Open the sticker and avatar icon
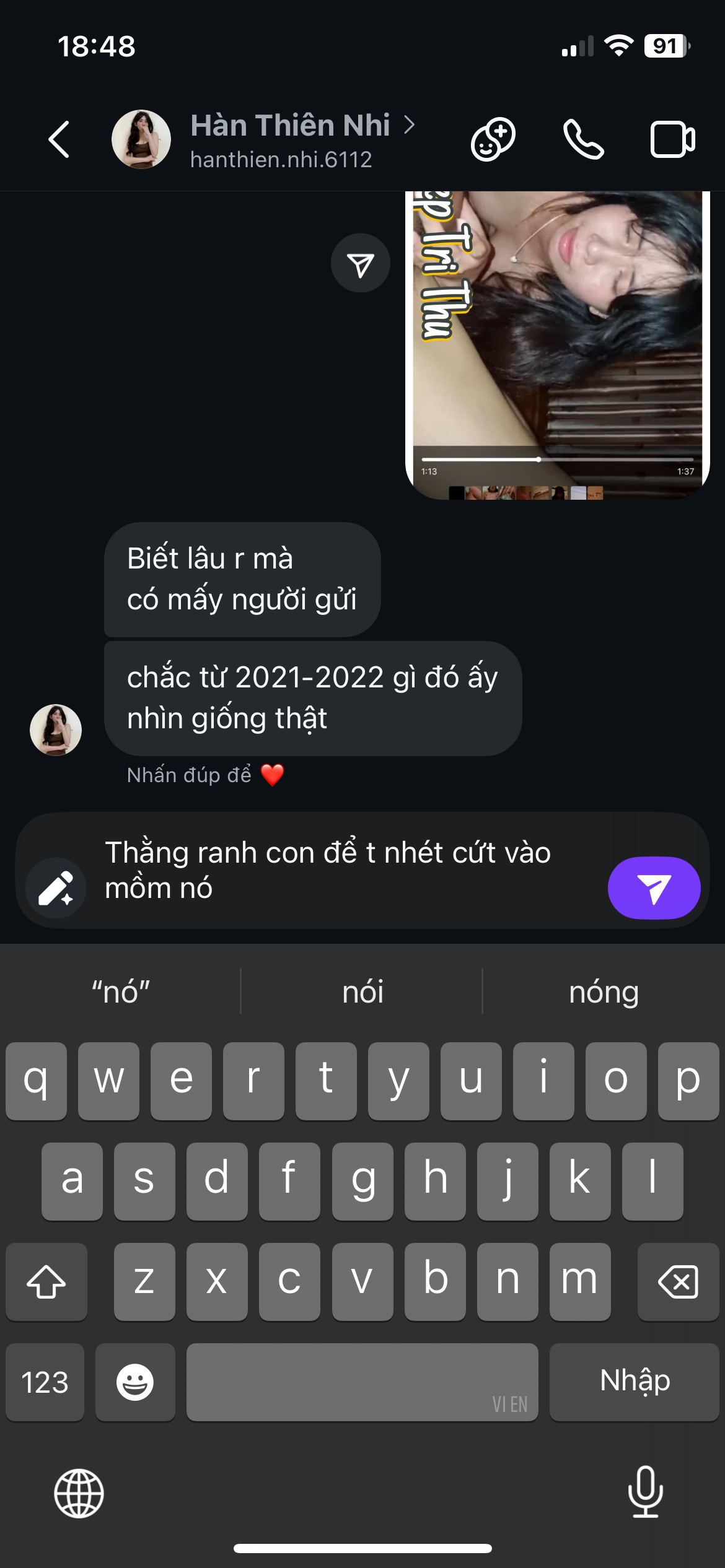The height and width of the screenshot is (1568, 725). coord(493,139)
